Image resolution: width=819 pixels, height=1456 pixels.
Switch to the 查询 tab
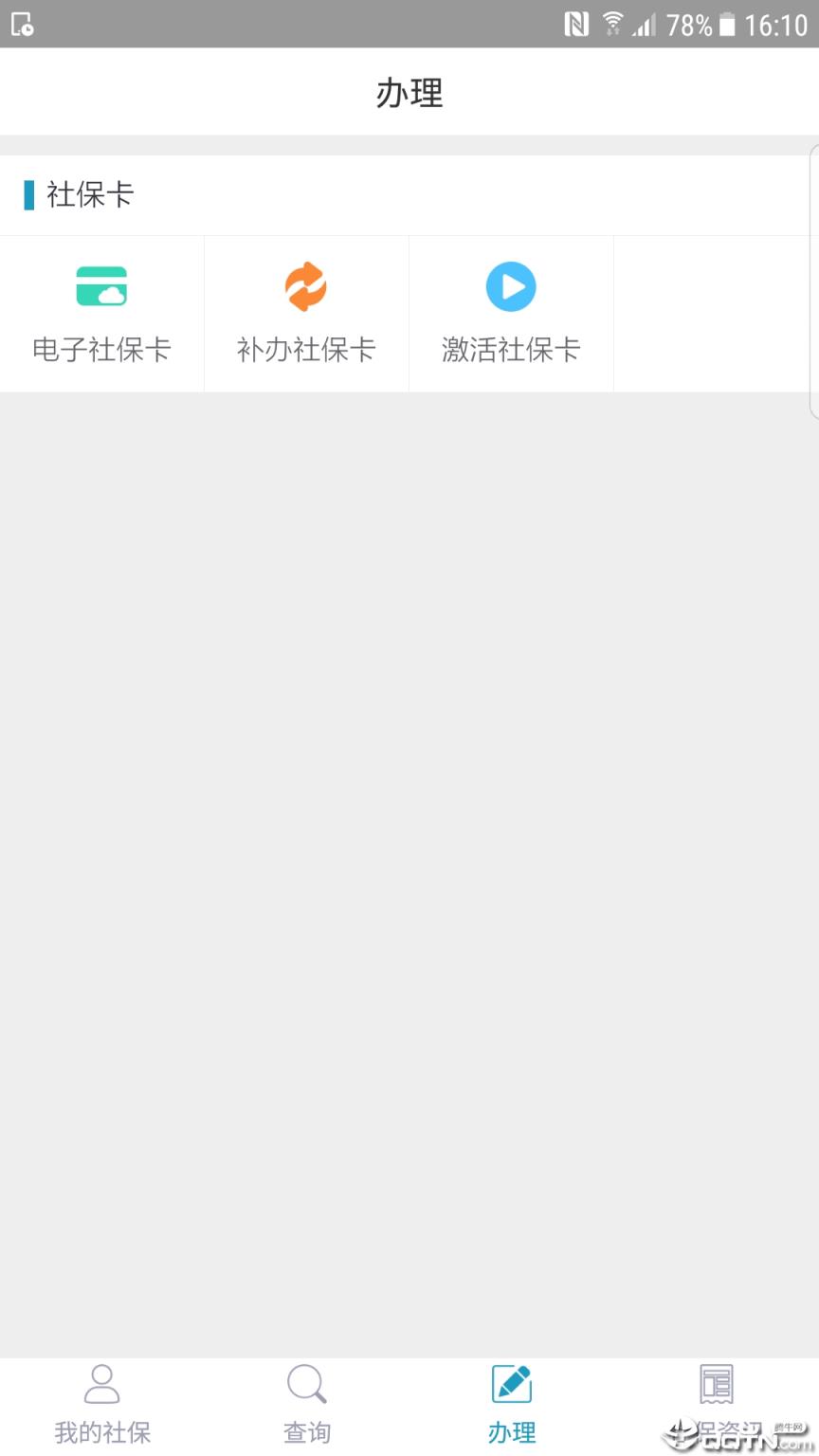[x=306, y=1431]
